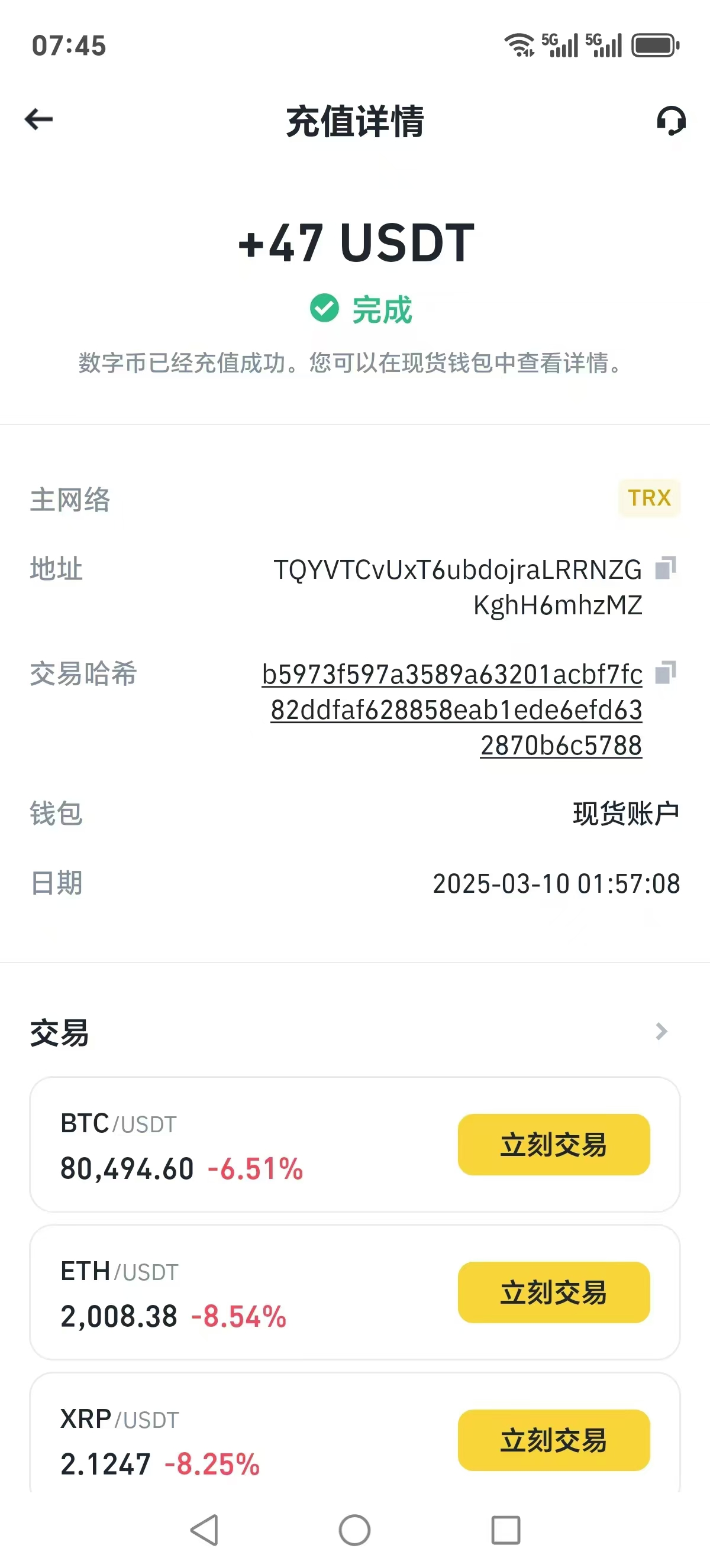
Task: Open the BTC/USDT pair card
Action: click(x=355, y=1144)
